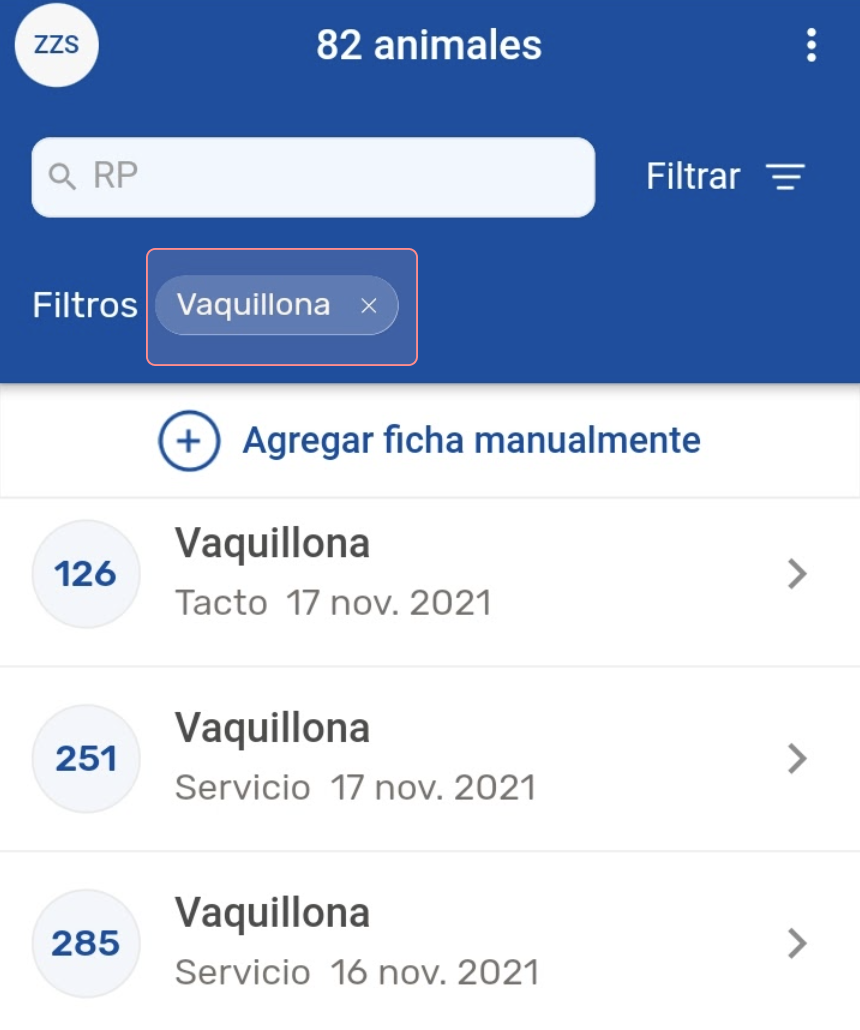Tap Agregar ficha manualmente
860x1030 pixels.
tap(430, 440)
